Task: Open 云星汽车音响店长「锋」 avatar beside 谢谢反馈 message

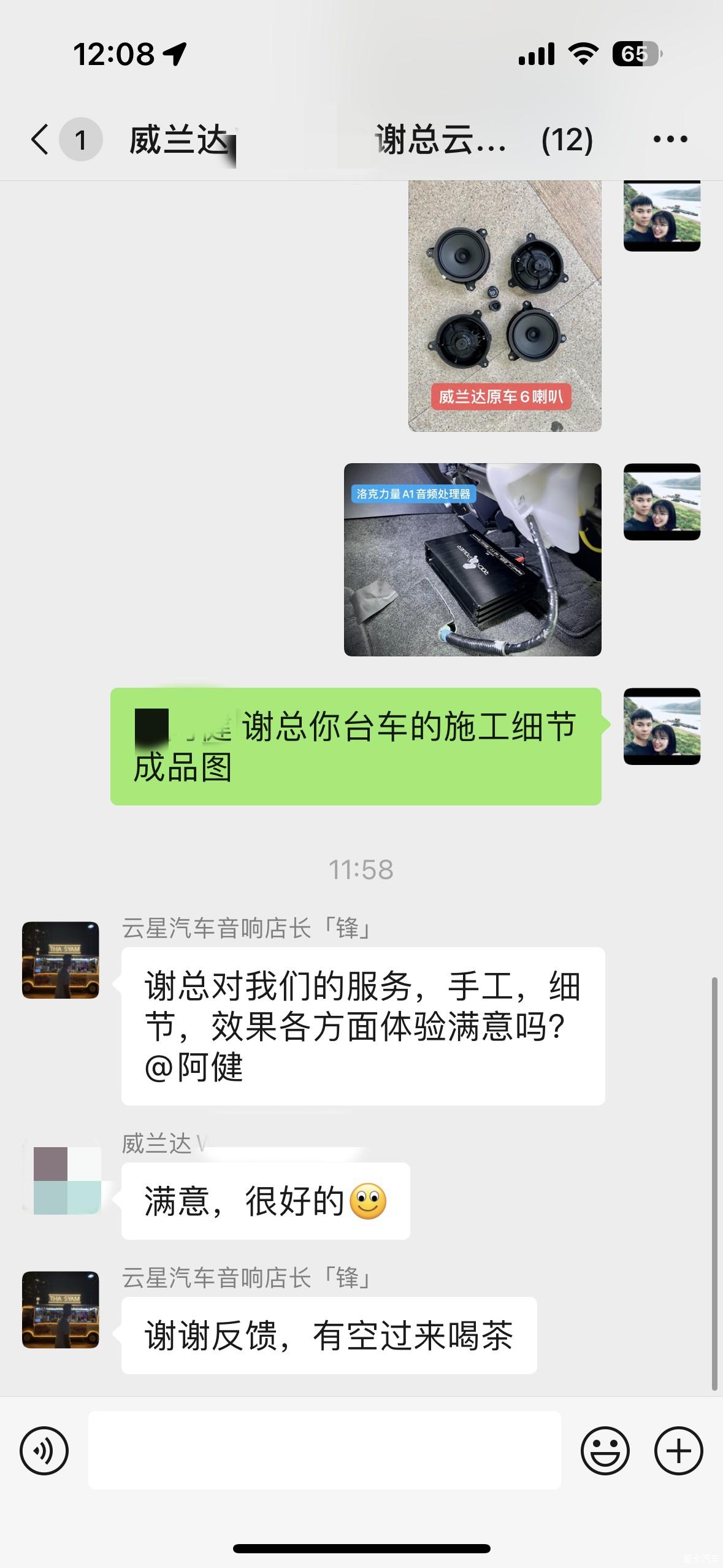Action: pyautogui.click(x=61, y=1310)
